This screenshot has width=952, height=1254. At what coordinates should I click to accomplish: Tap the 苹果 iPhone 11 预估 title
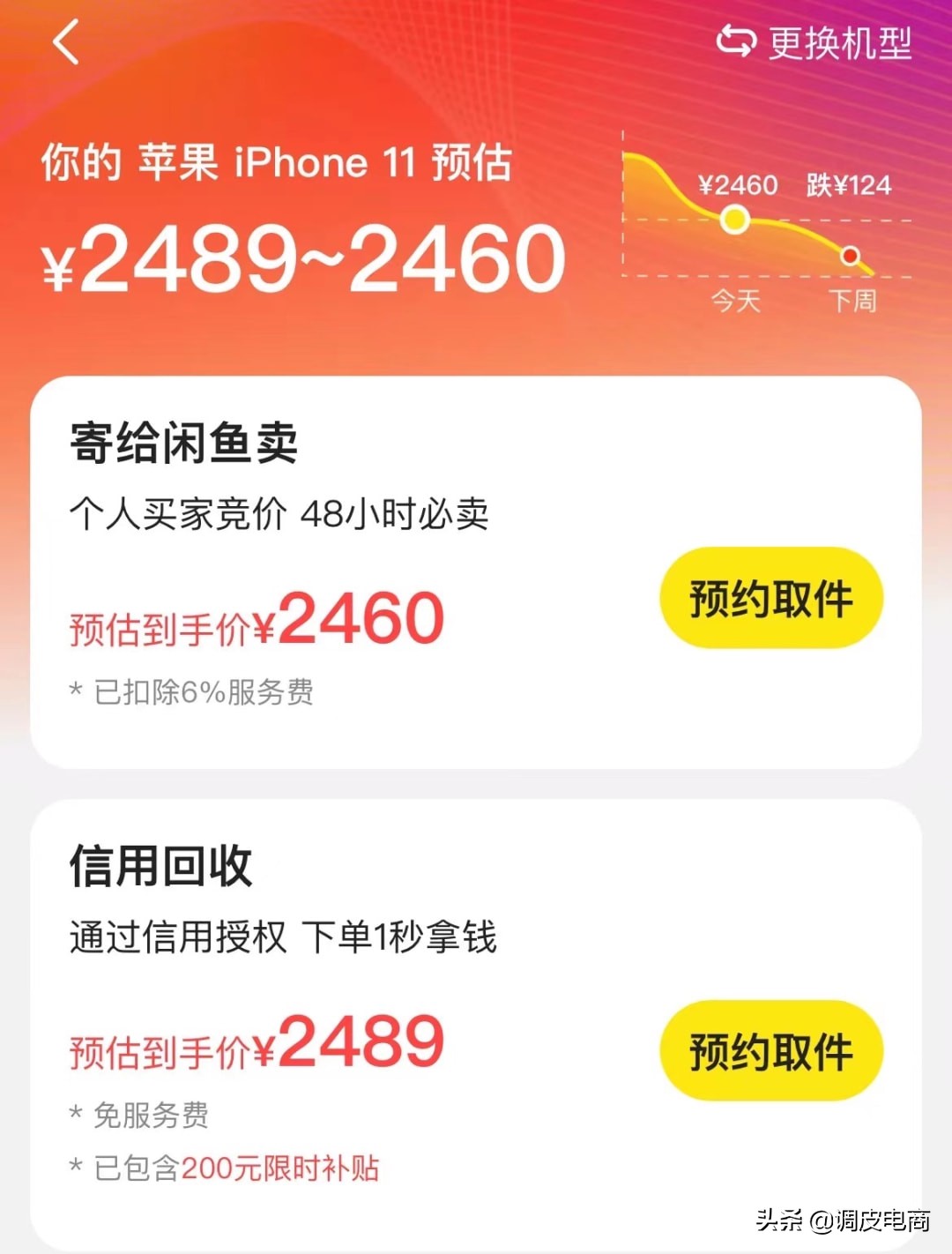278,162
